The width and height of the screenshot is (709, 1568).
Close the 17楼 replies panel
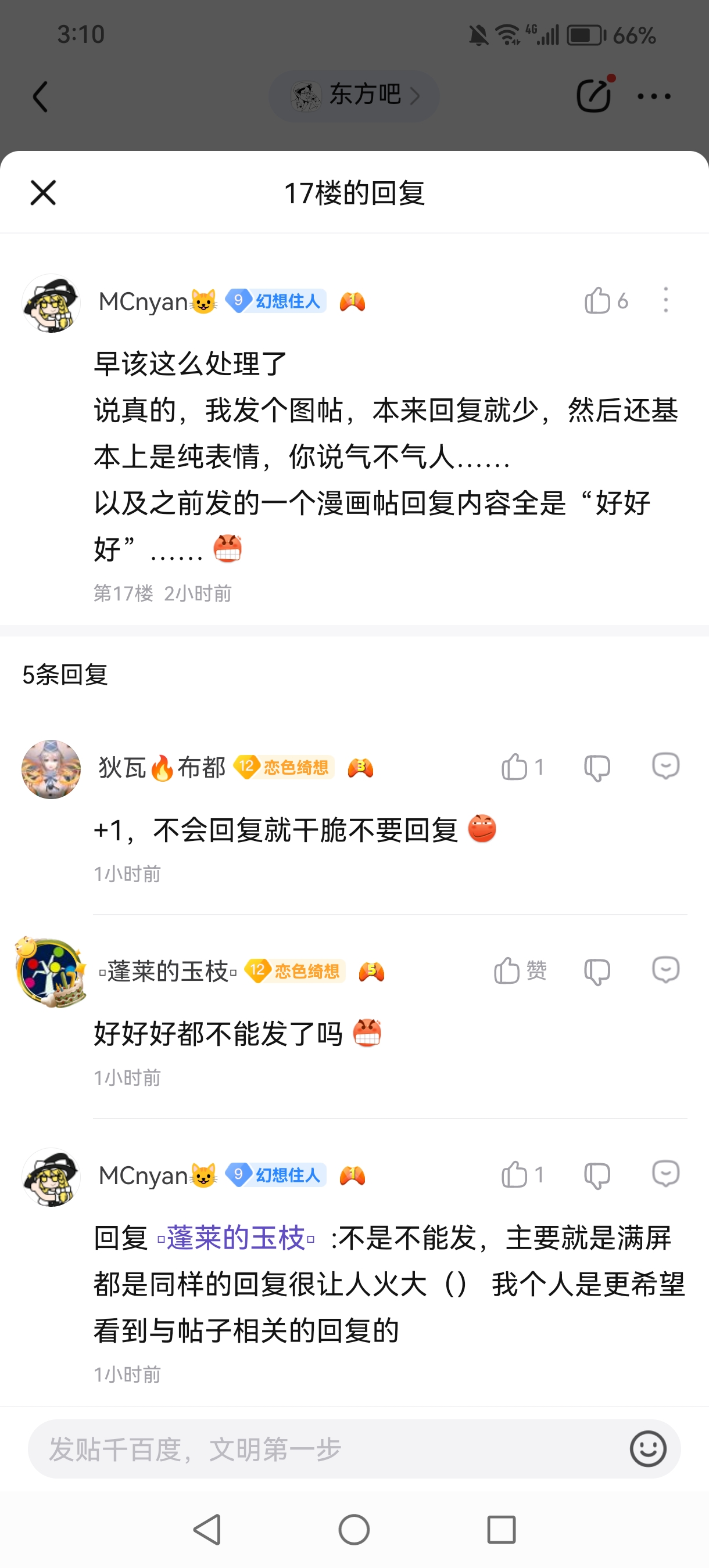42,193
